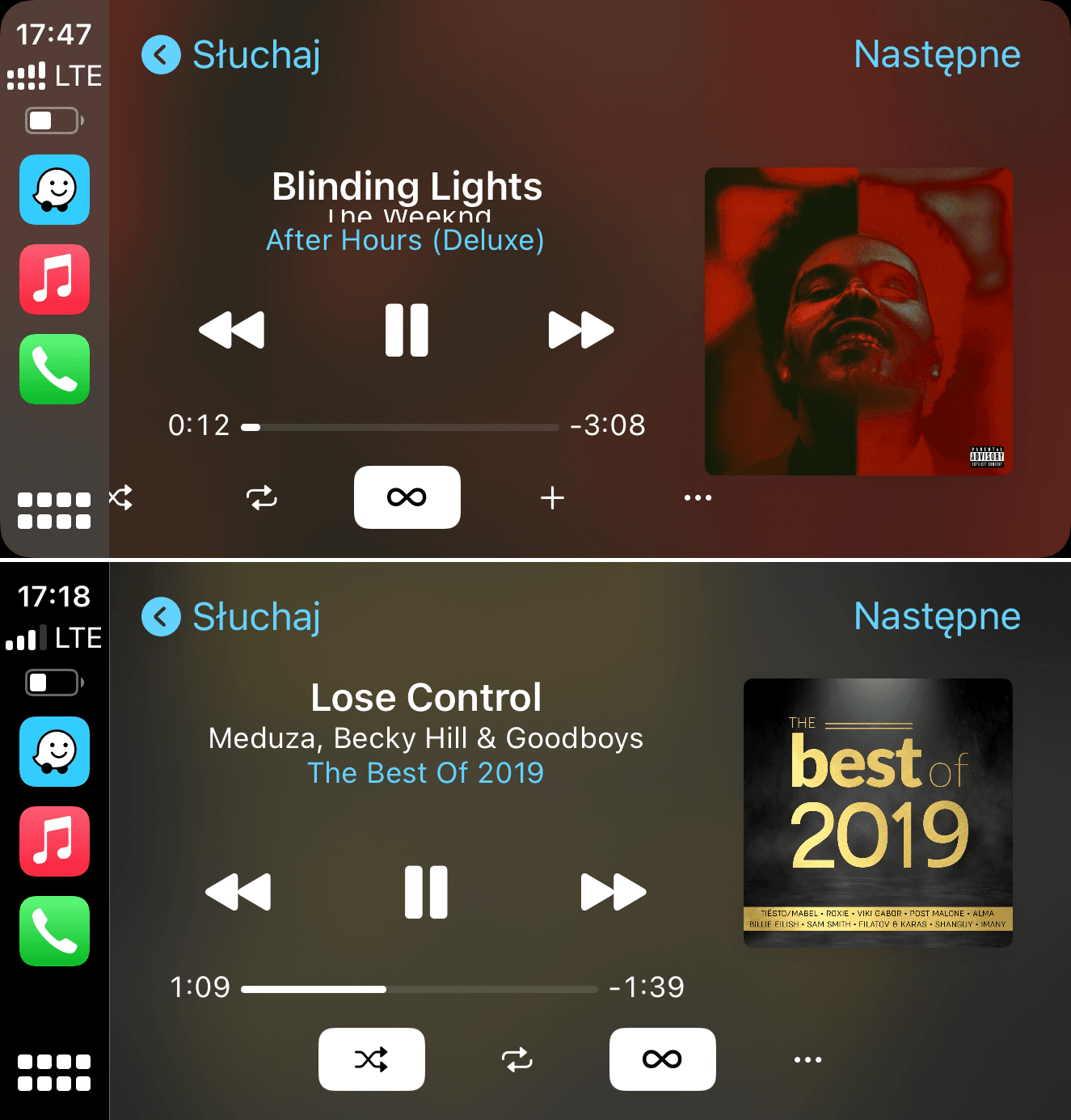The image size is (1071, 1120).
Task: Pause Lose Control playback
Action: pos(426,892)
